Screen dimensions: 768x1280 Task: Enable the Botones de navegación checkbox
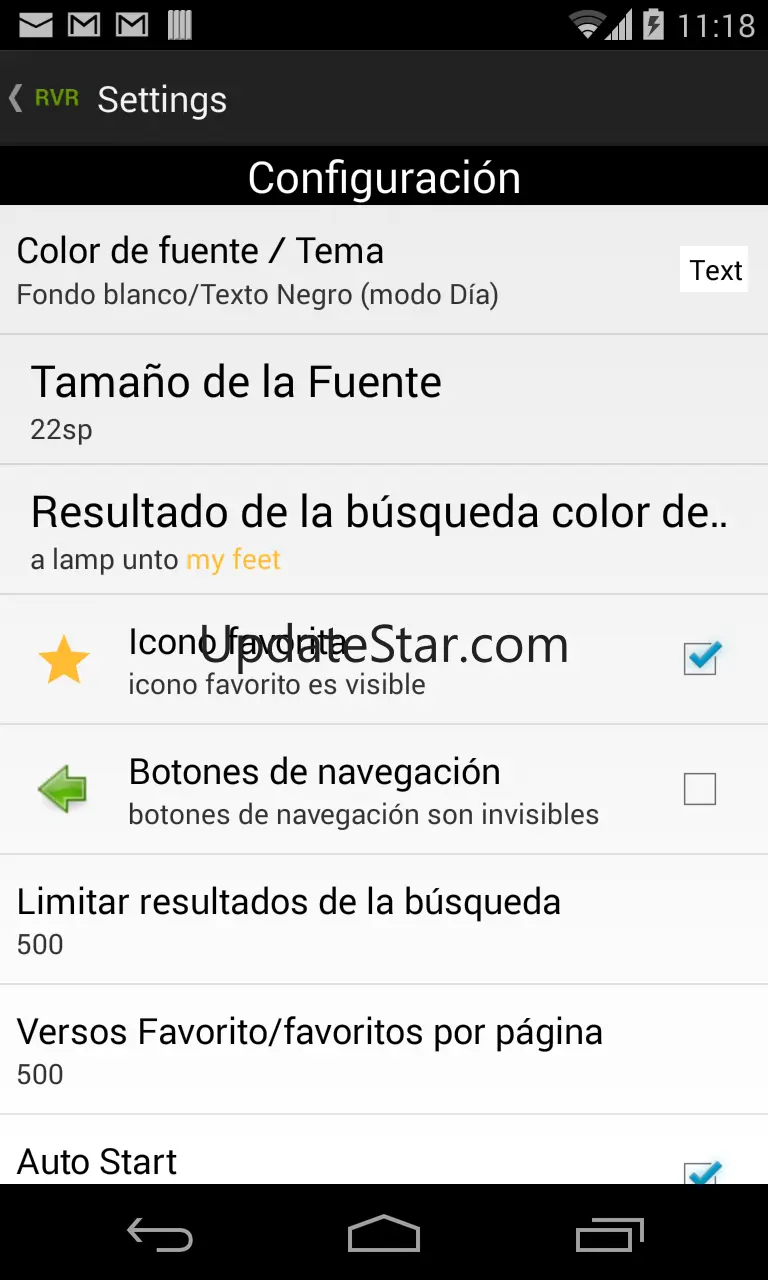[700, 789]
